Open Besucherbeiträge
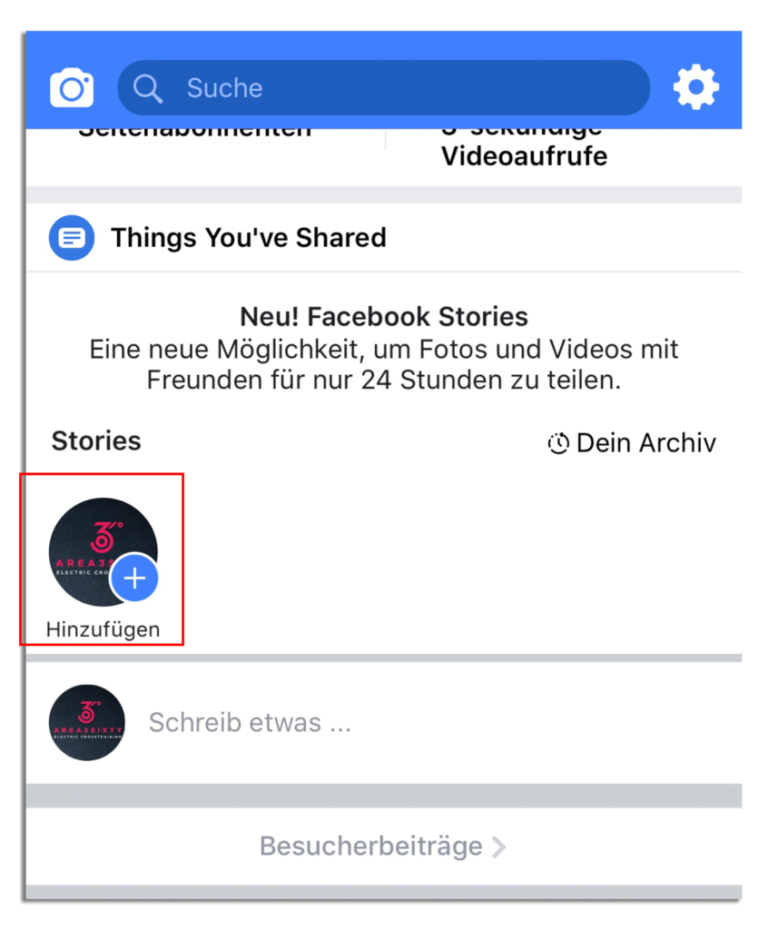Screen dimensions: 768x930 pos(383,846)
